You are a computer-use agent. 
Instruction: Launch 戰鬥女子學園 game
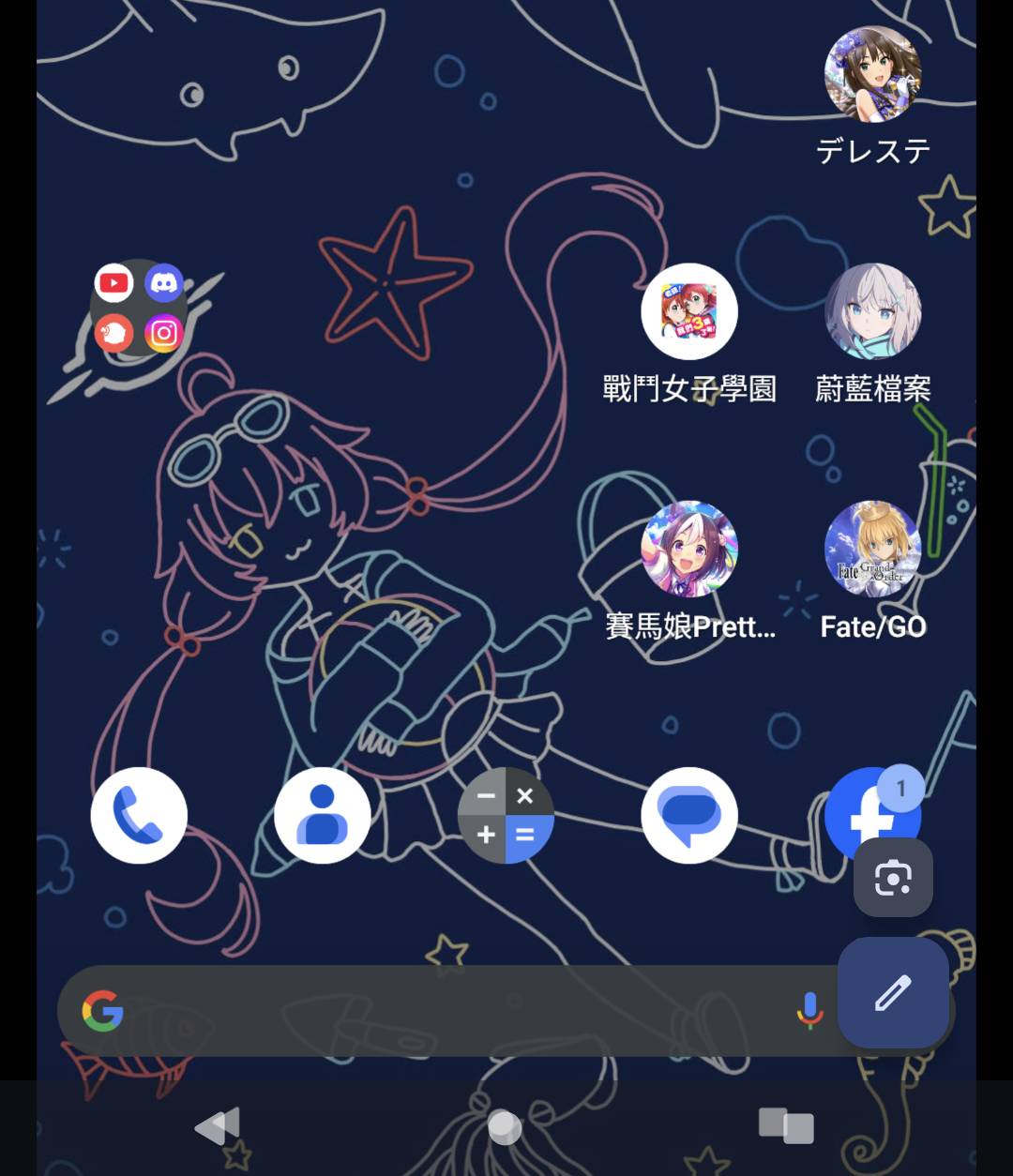tap(689, 311)
